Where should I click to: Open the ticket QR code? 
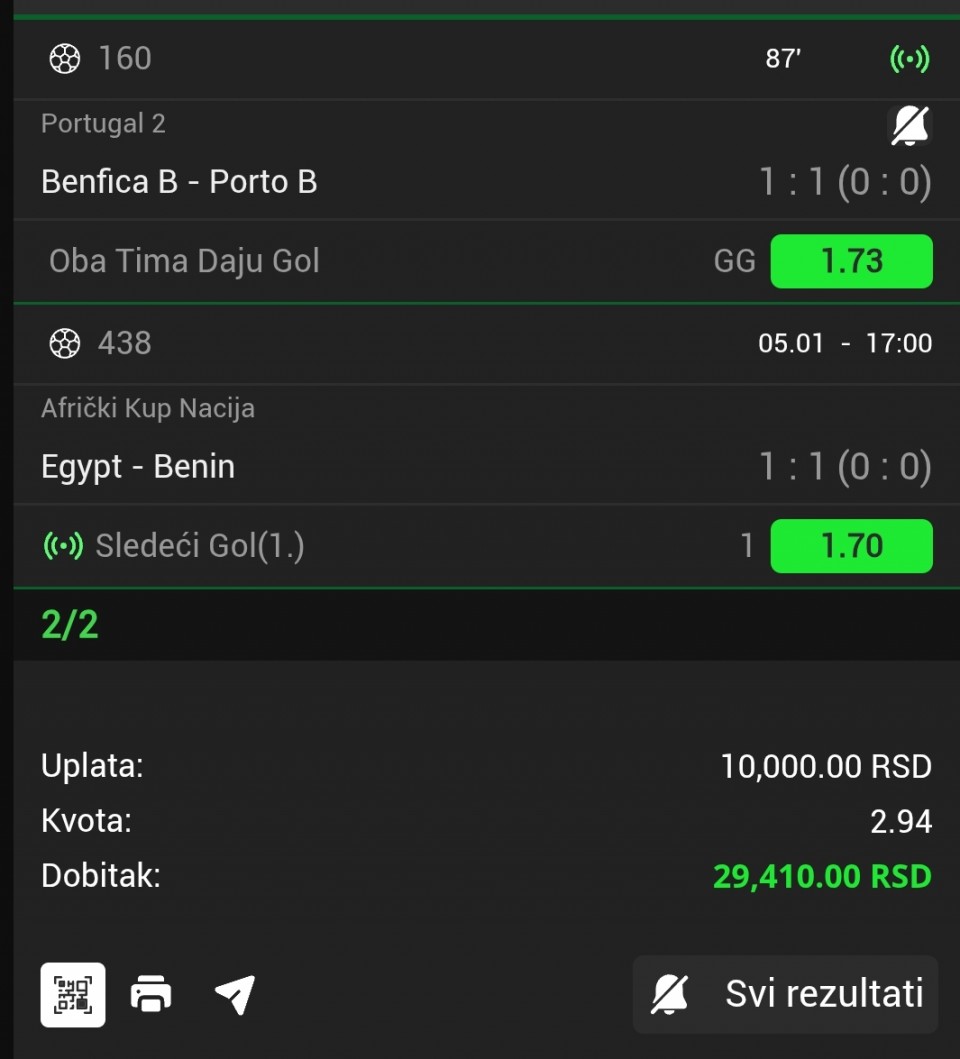click(73, 994)
